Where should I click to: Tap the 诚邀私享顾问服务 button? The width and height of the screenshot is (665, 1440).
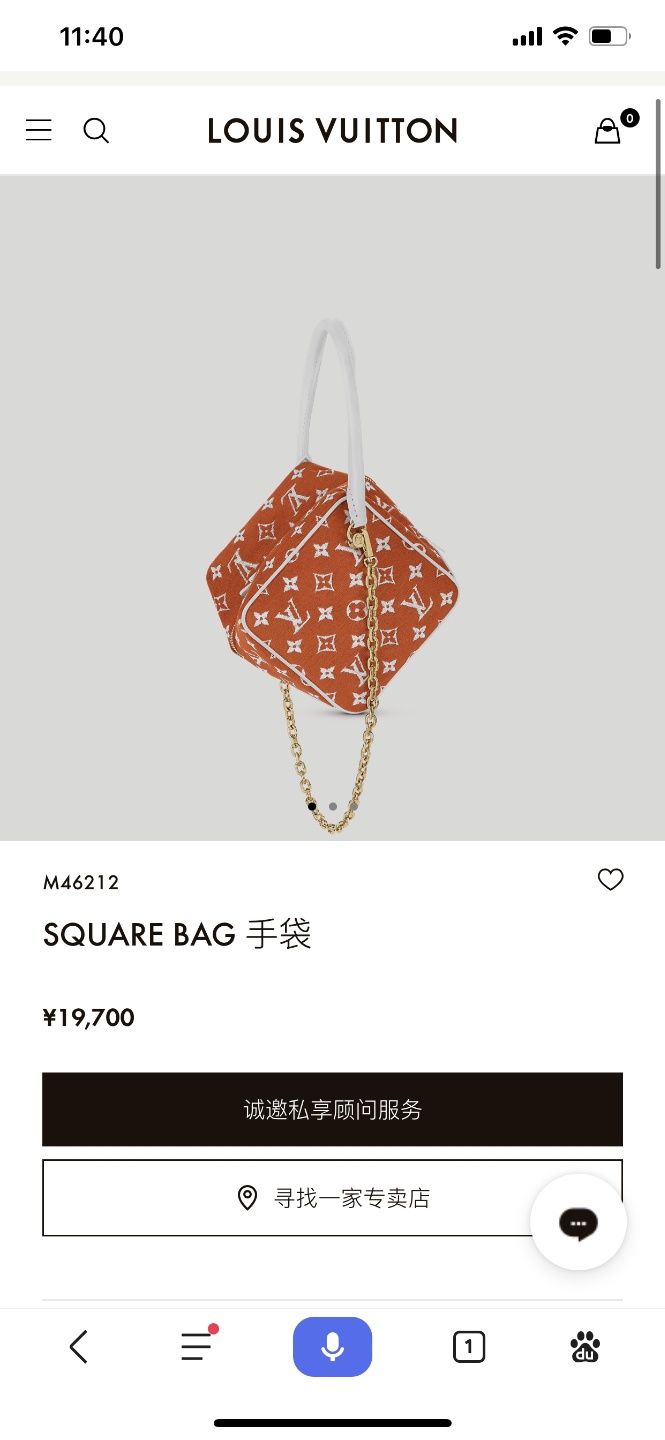pyautogui.click(x=332, y=1109)
